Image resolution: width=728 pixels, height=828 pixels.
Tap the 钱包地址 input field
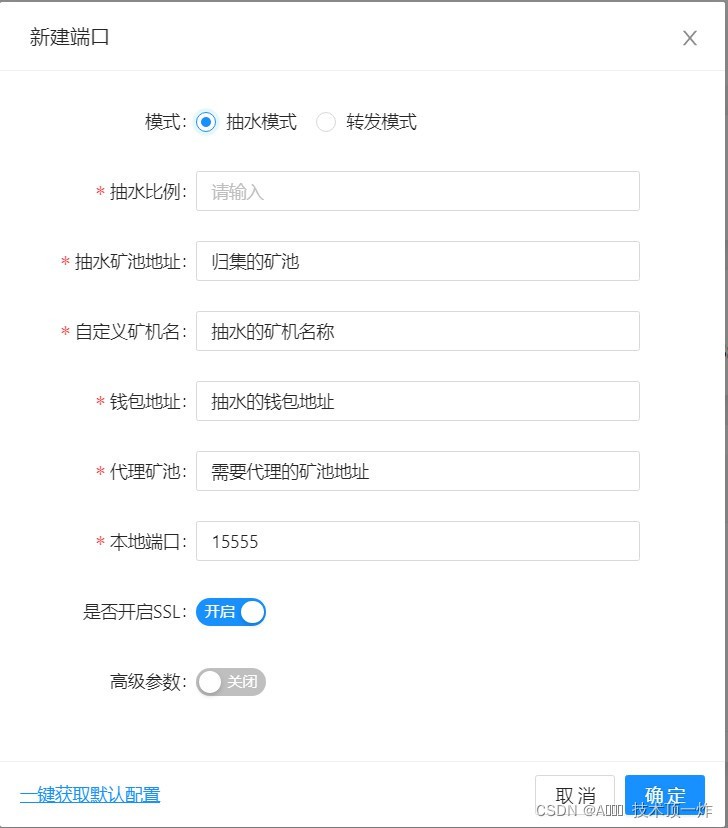(x=418, y=401)
